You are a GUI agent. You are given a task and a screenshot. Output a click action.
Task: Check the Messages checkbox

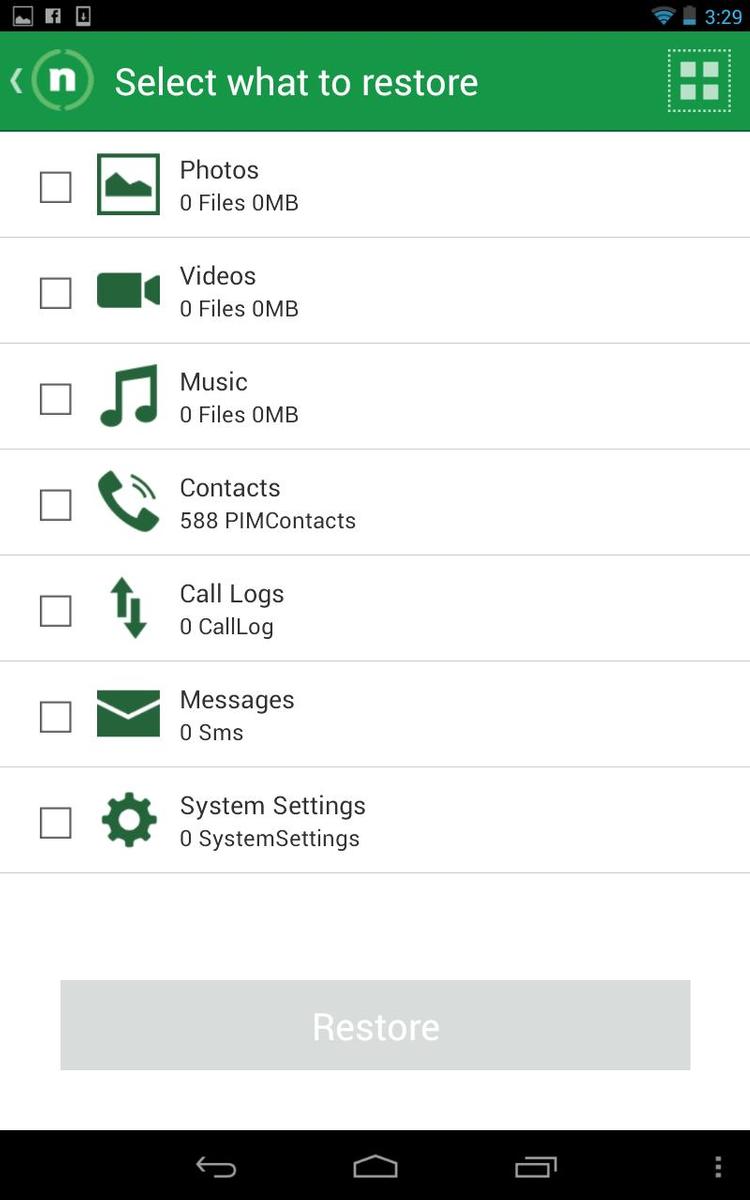click(55, 716)
